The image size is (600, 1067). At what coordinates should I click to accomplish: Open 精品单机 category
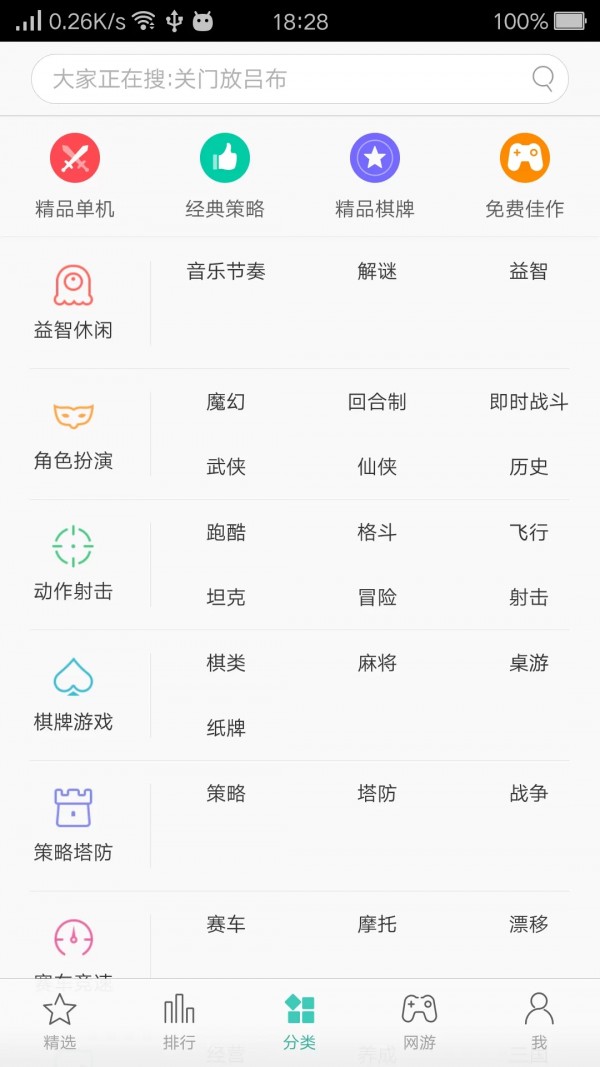[x=75, y=176]
